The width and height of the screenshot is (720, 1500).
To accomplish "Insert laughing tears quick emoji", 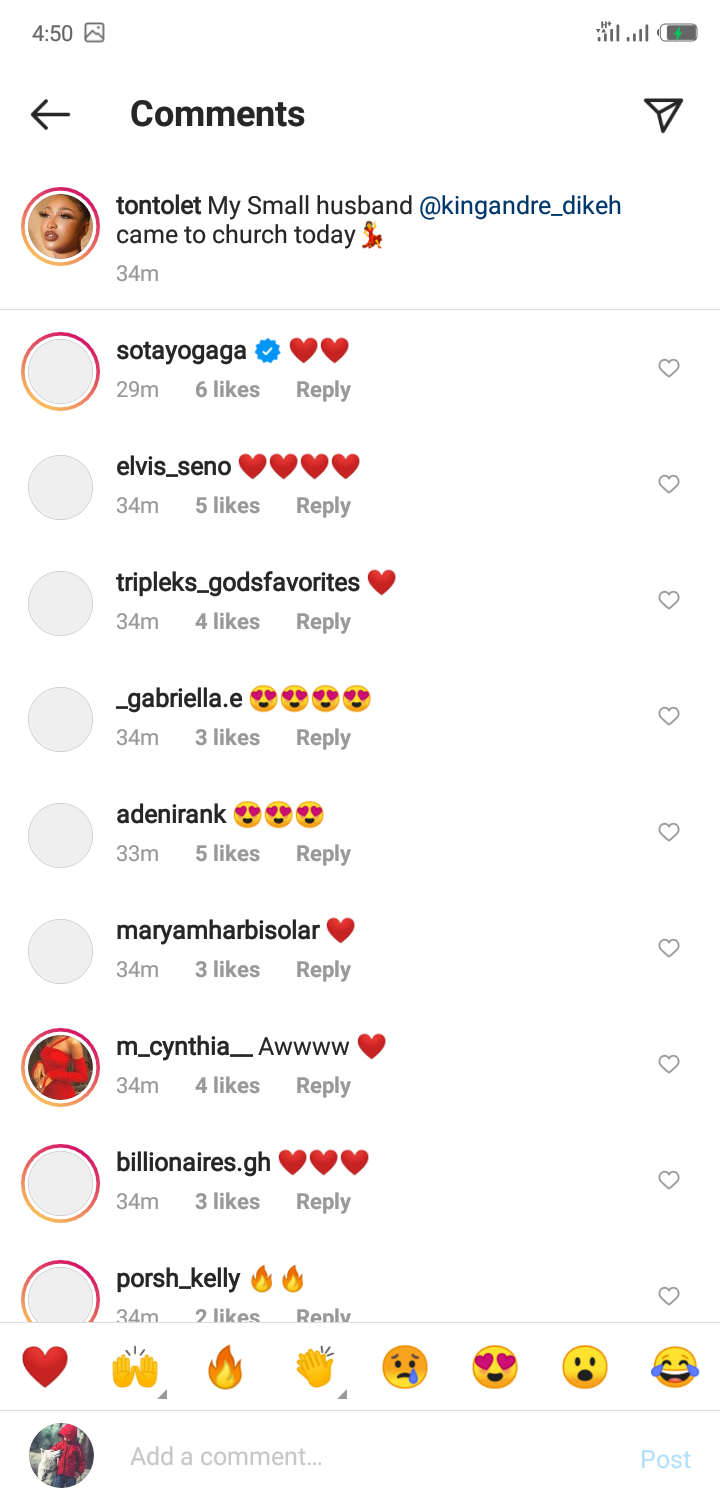I will 675,1367.
